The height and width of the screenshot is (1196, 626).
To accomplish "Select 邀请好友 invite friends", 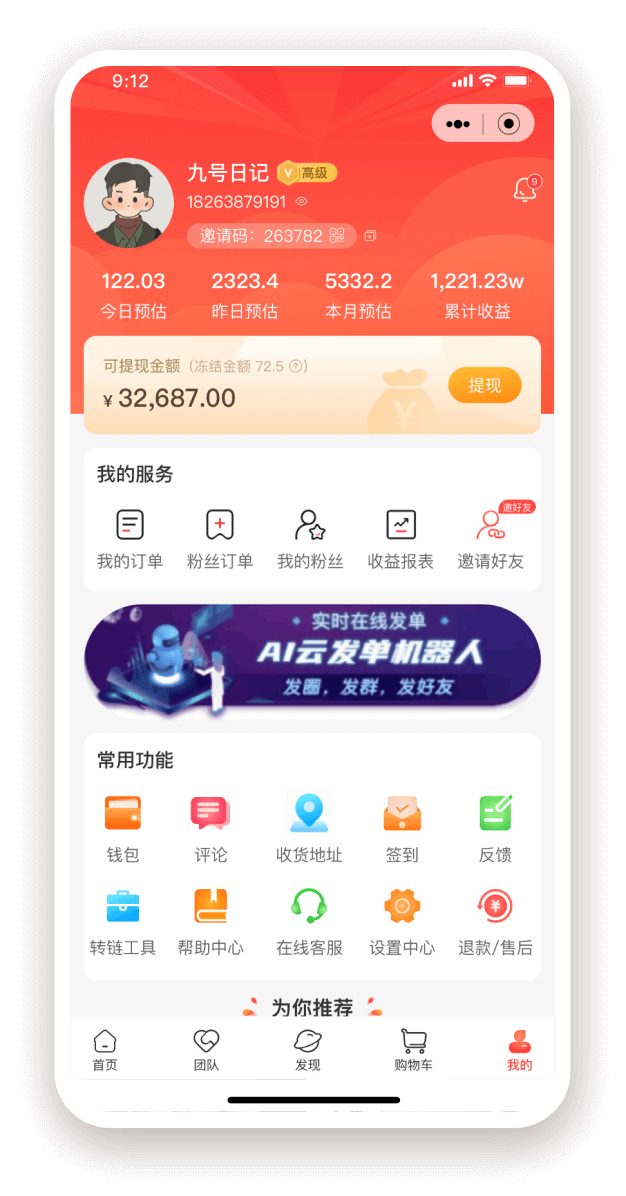I will pos(490,538).
